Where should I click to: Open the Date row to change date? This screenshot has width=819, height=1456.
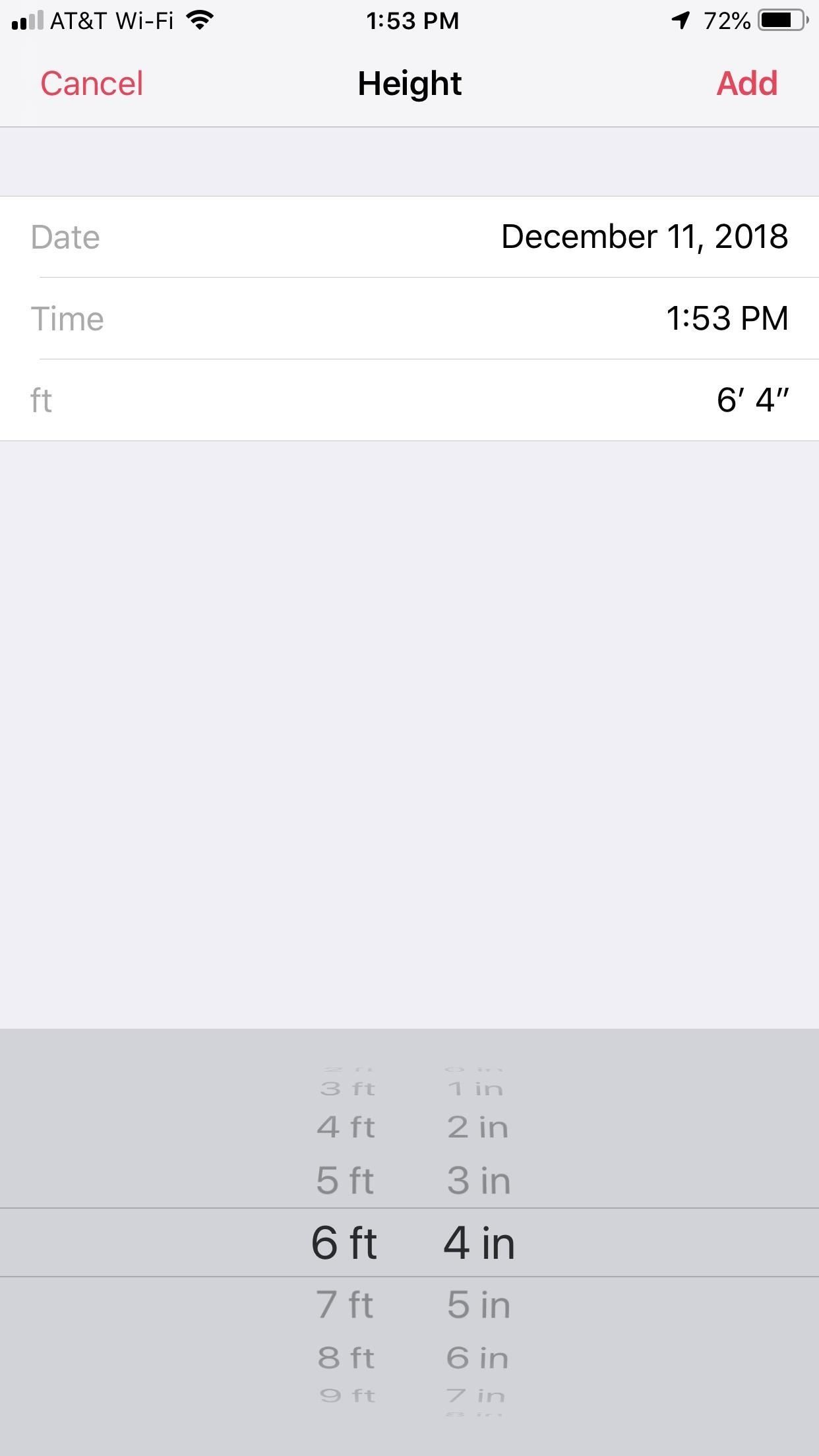pyautogui.click(x=409, y=237)
